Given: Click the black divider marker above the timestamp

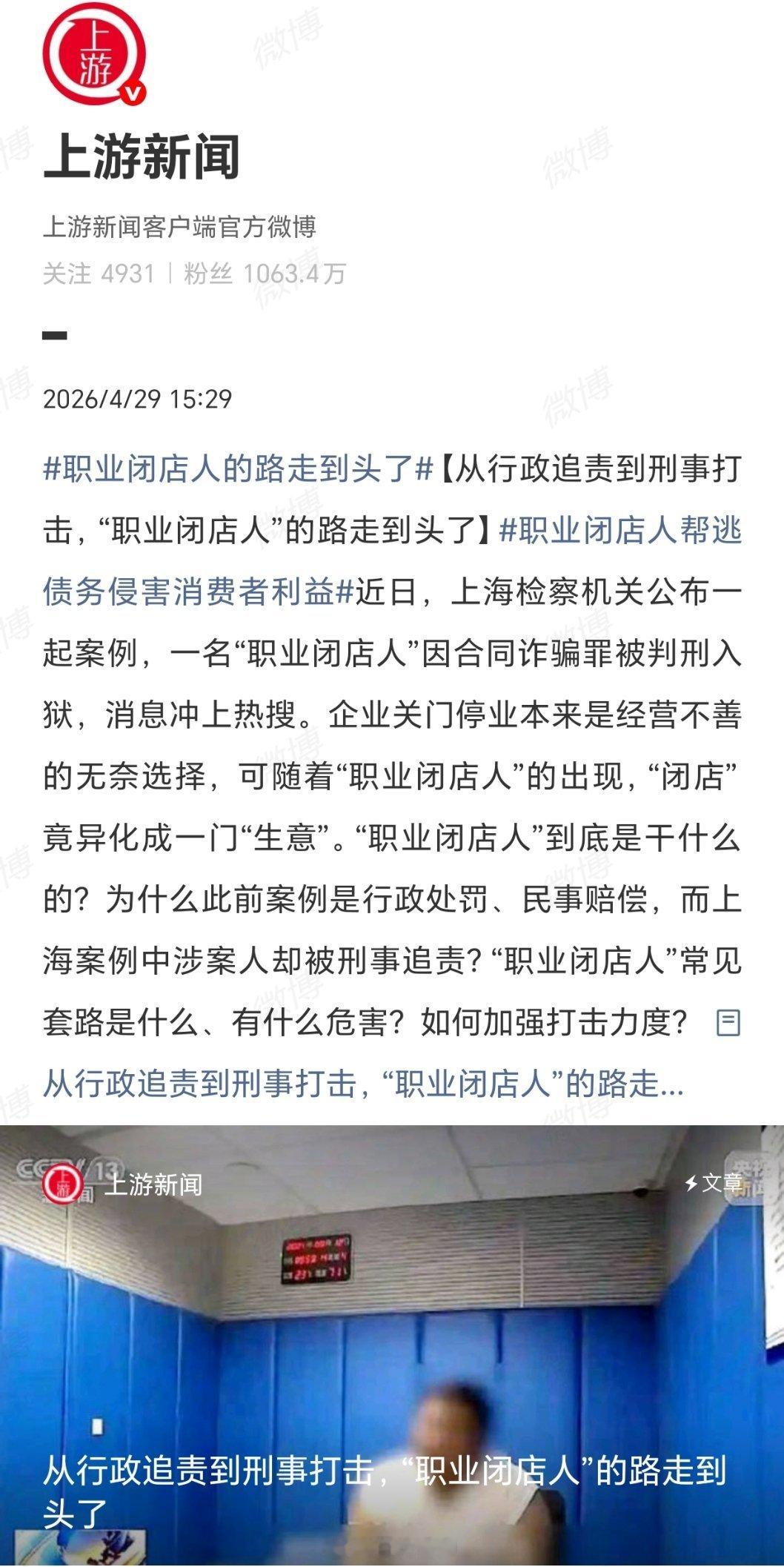Looking at the screenshot, I should pos(53,335).
